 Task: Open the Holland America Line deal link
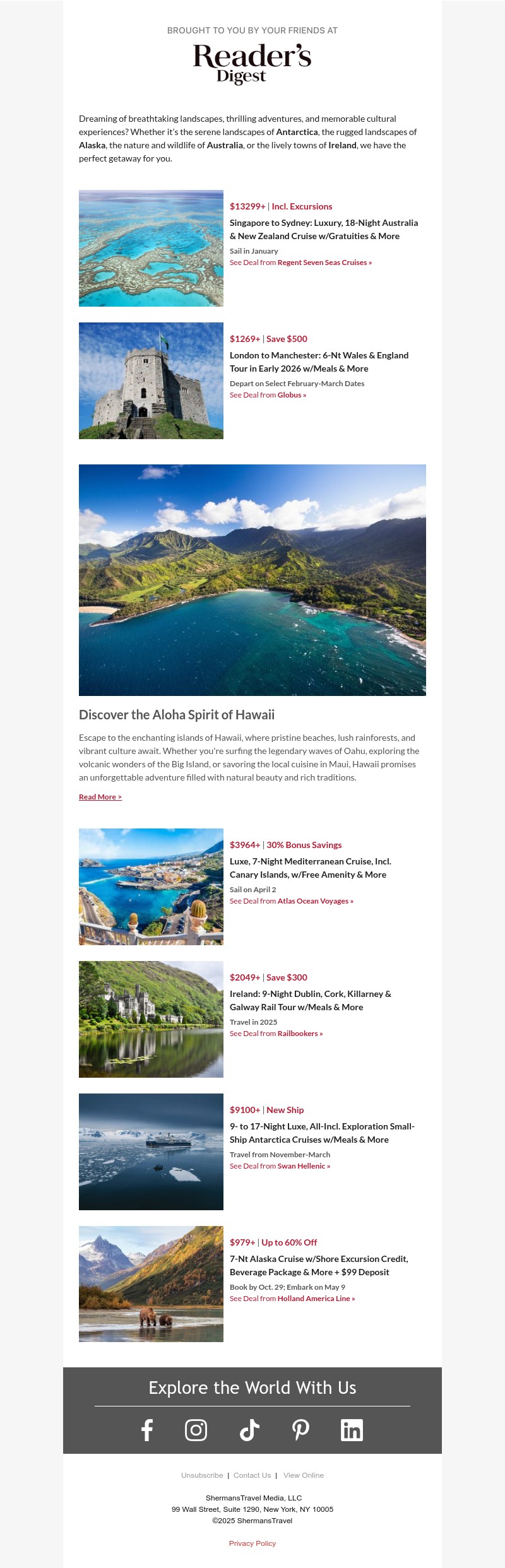292,1299
